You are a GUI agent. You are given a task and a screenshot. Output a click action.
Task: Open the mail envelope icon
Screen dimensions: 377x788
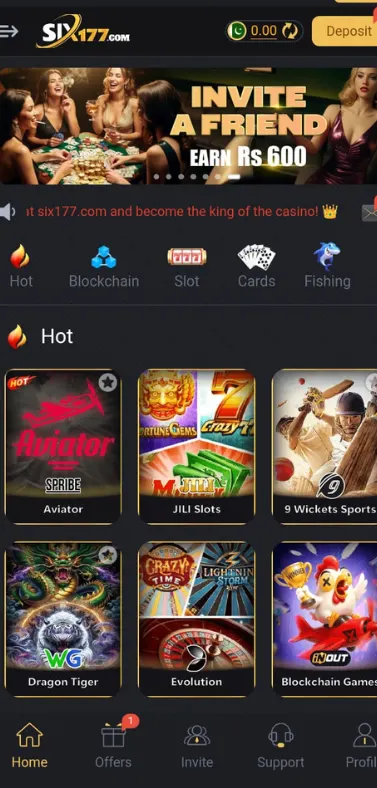[x=370, y=213]
